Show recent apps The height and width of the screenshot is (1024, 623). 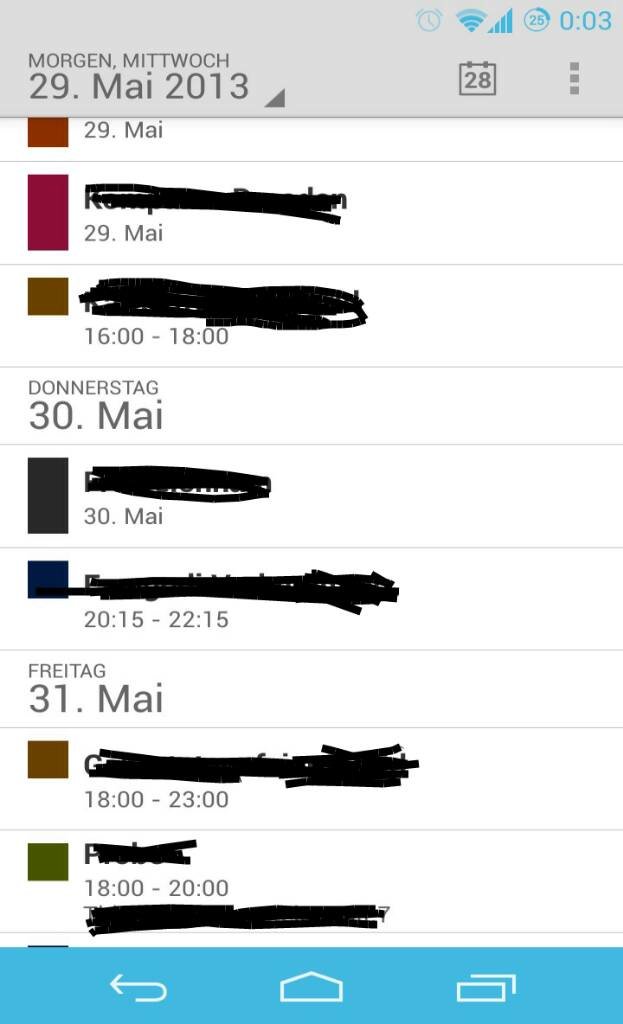(486, 987)
